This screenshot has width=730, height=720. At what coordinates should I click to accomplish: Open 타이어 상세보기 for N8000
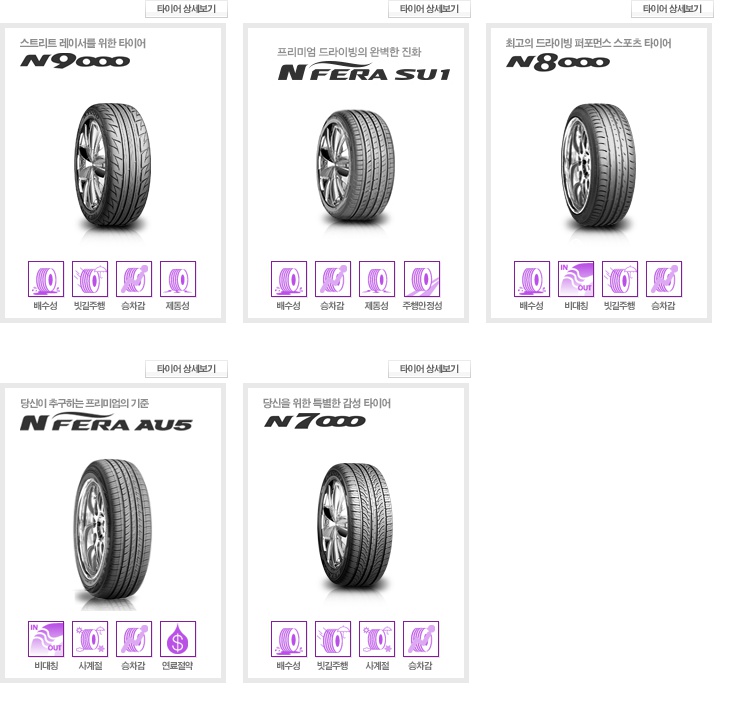coord(672,9)
